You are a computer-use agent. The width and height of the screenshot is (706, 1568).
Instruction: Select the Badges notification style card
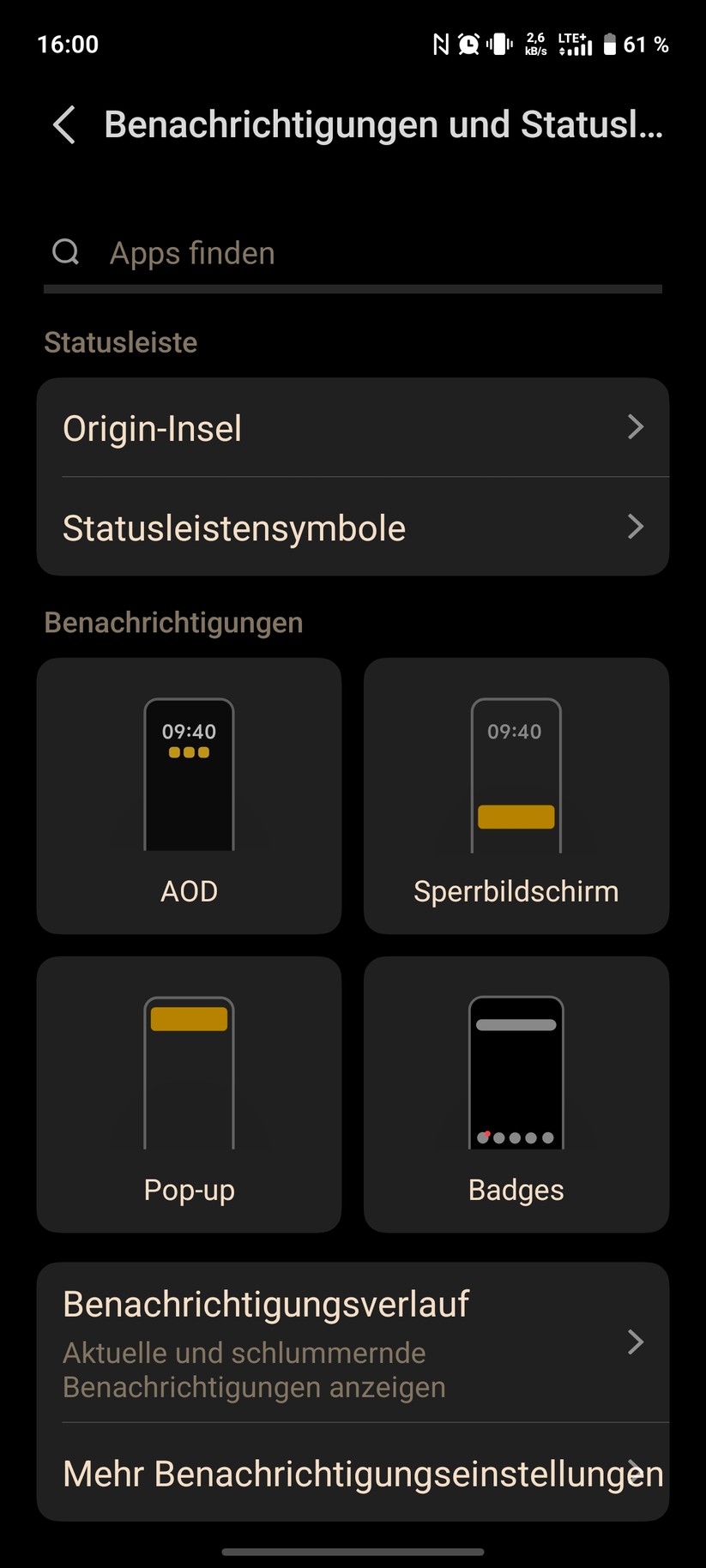516,1094
